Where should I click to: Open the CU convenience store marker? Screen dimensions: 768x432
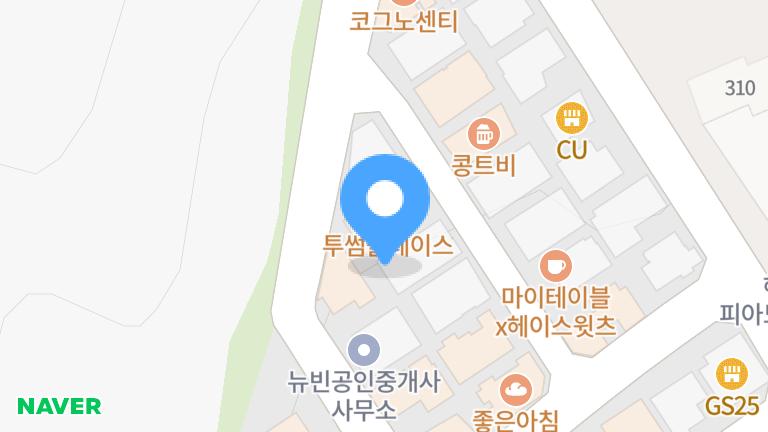point(572,118)
